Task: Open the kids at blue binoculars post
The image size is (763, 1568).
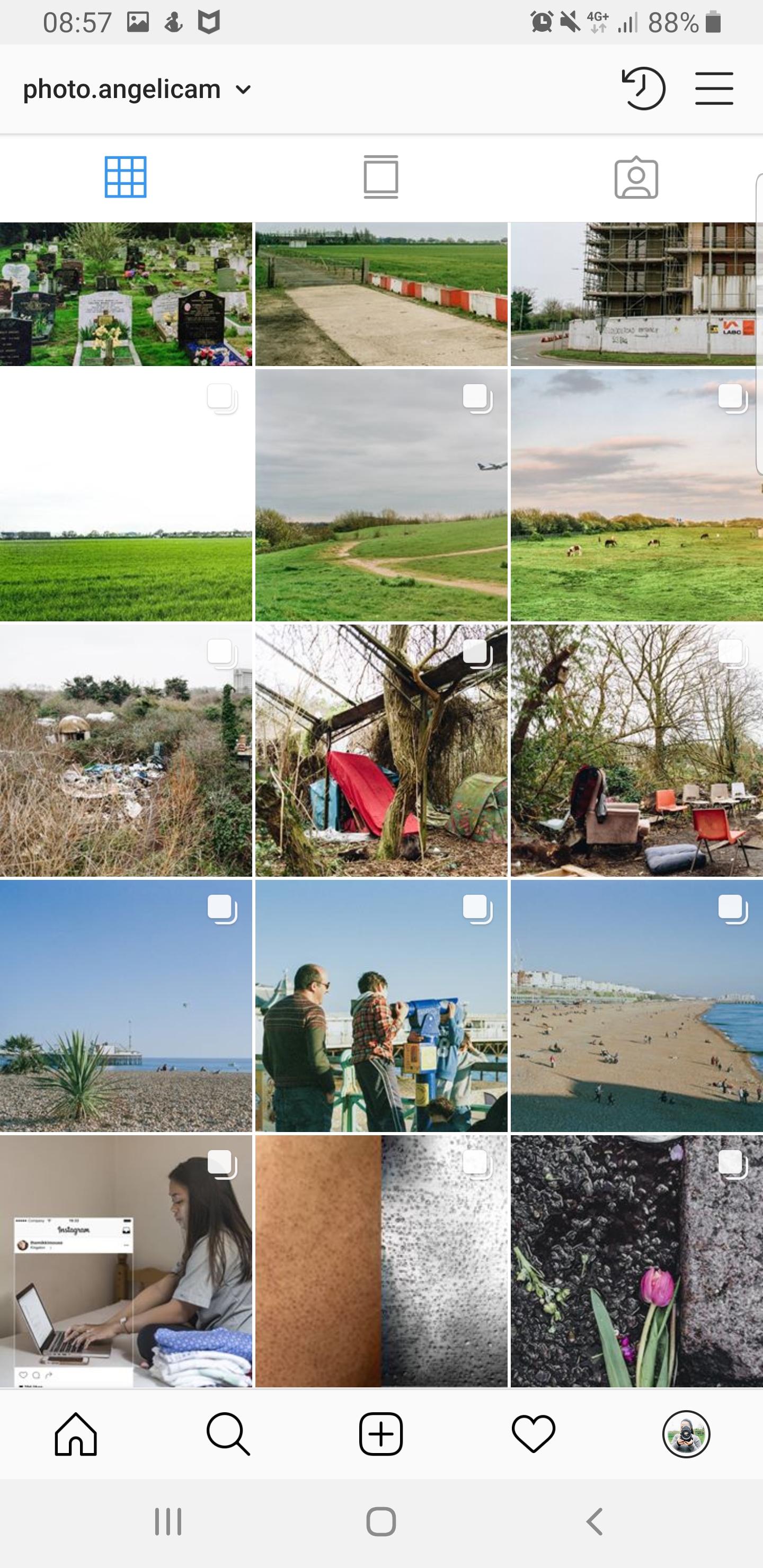Action: (381, 1005)
